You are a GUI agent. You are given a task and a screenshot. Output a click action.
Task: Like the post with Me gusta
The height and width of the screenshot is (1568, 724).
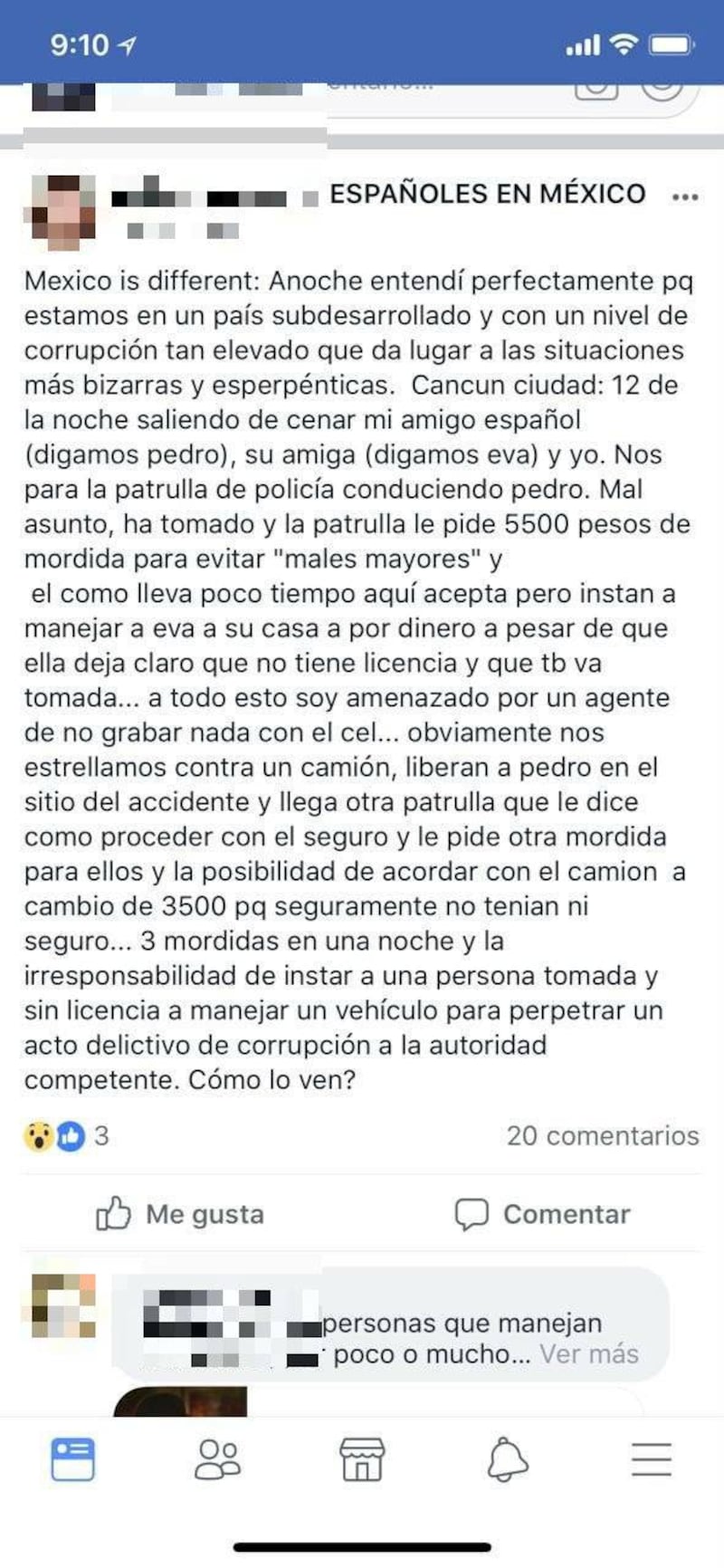click(x=180, y=1214)
